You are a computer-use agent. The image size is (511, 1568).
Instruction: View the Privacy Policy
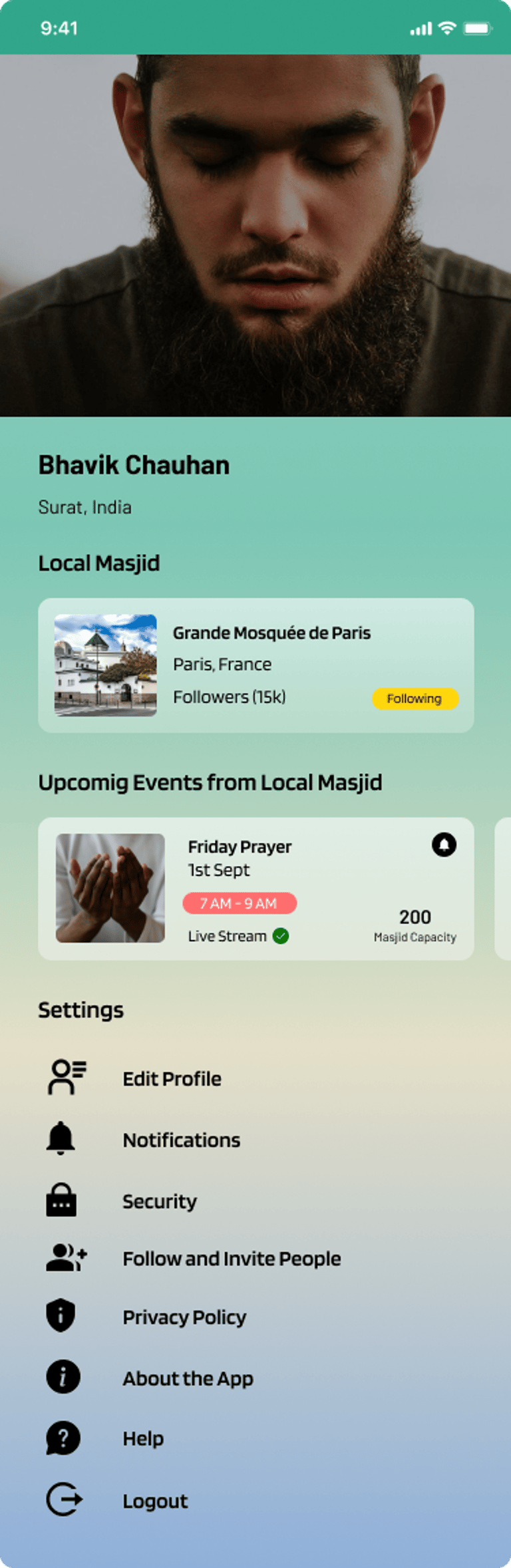(184, 1317)
